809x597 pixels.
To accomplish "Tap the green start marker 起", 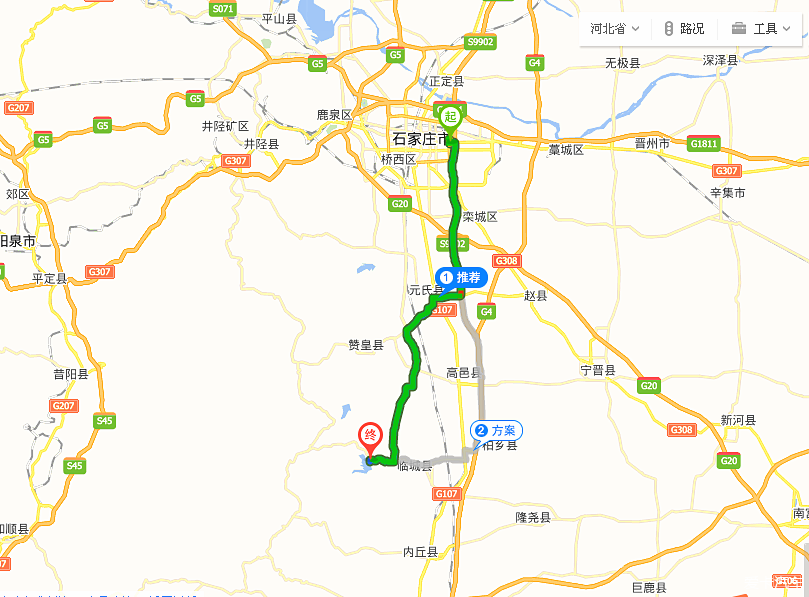I will click(x=450, y=116).
